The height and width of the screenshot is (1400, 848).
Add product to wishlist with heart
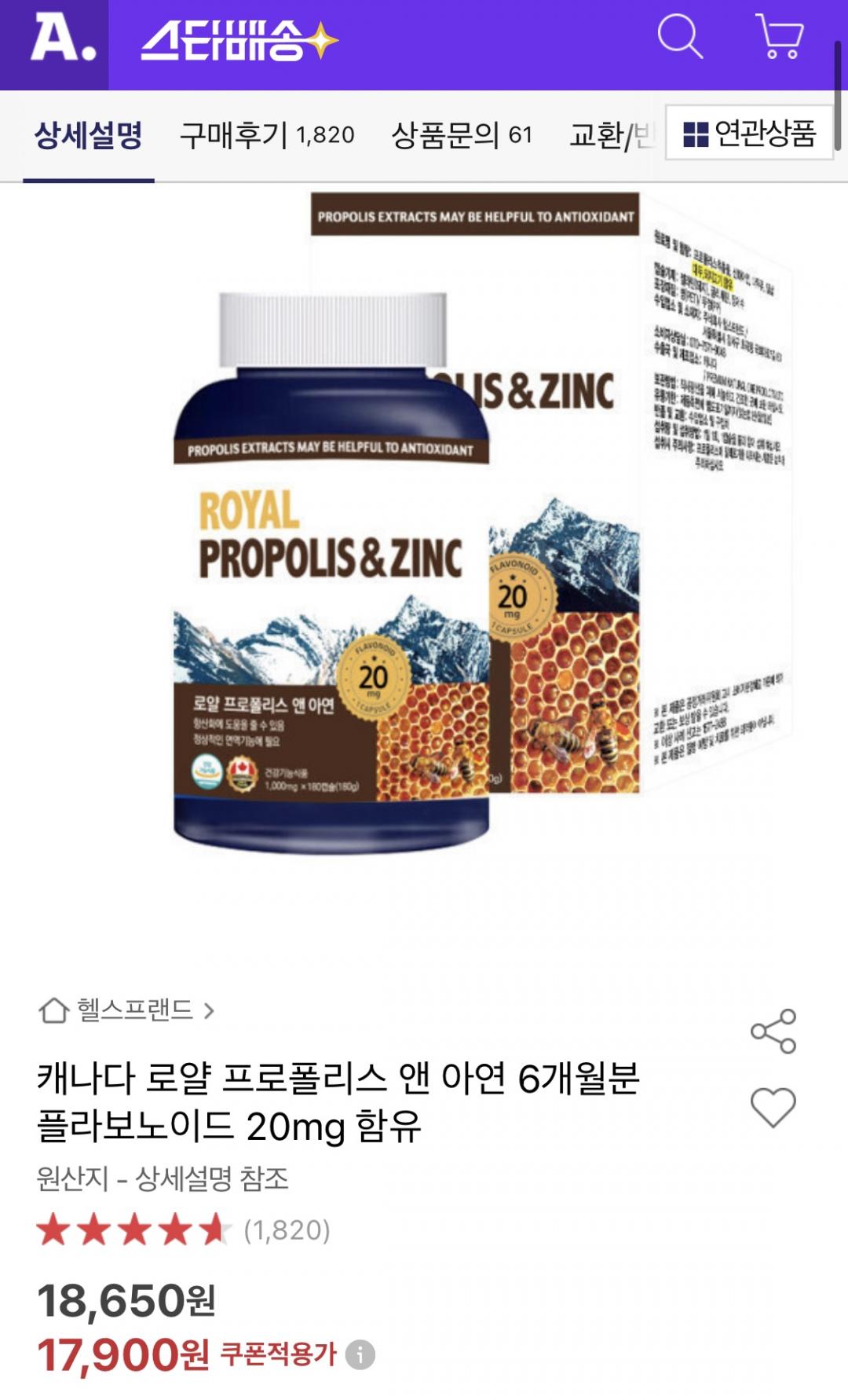point(773,1108)
